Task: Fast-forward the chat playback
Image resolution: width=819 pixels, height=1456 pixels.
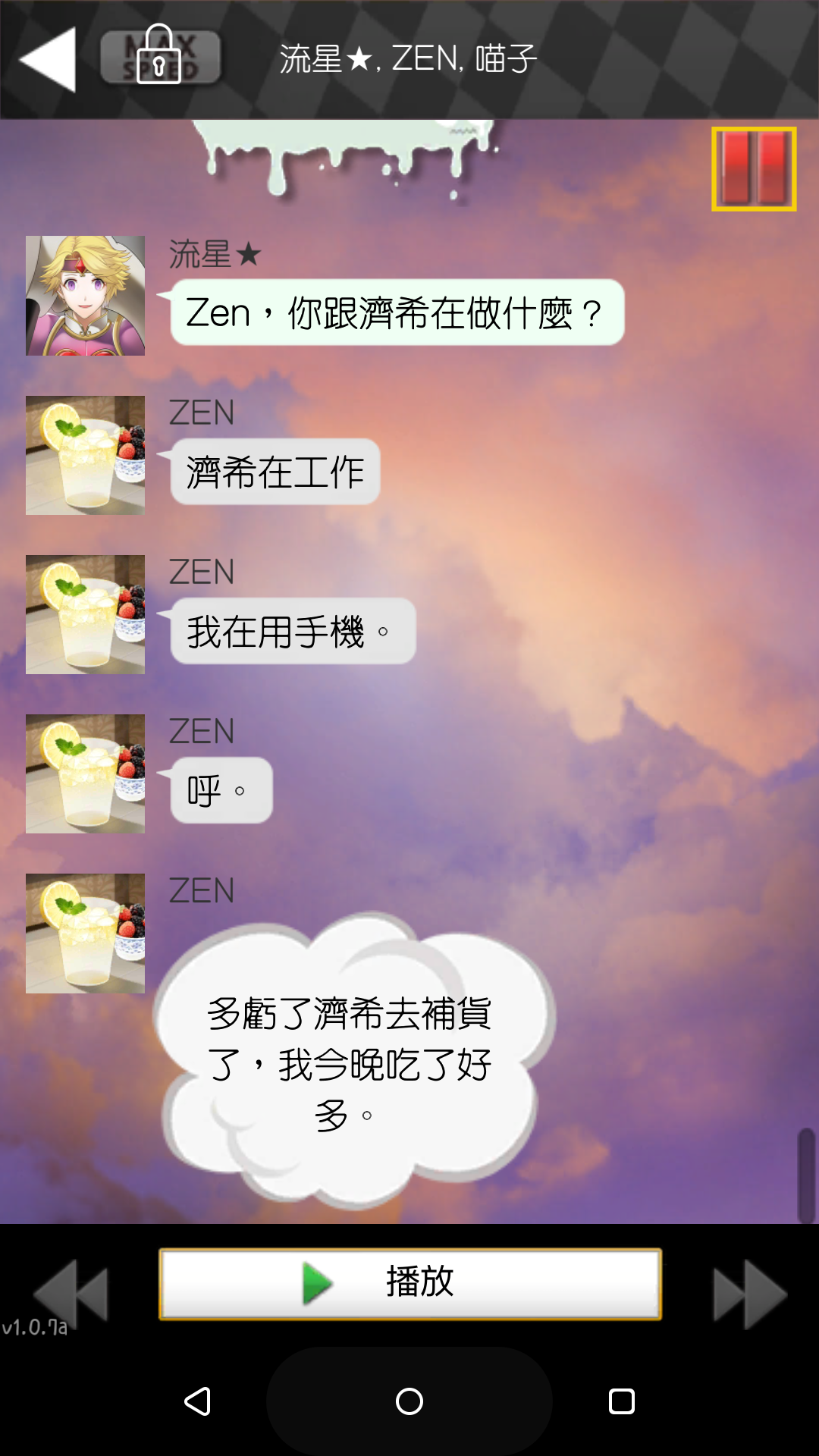Action: (749, 1294)
